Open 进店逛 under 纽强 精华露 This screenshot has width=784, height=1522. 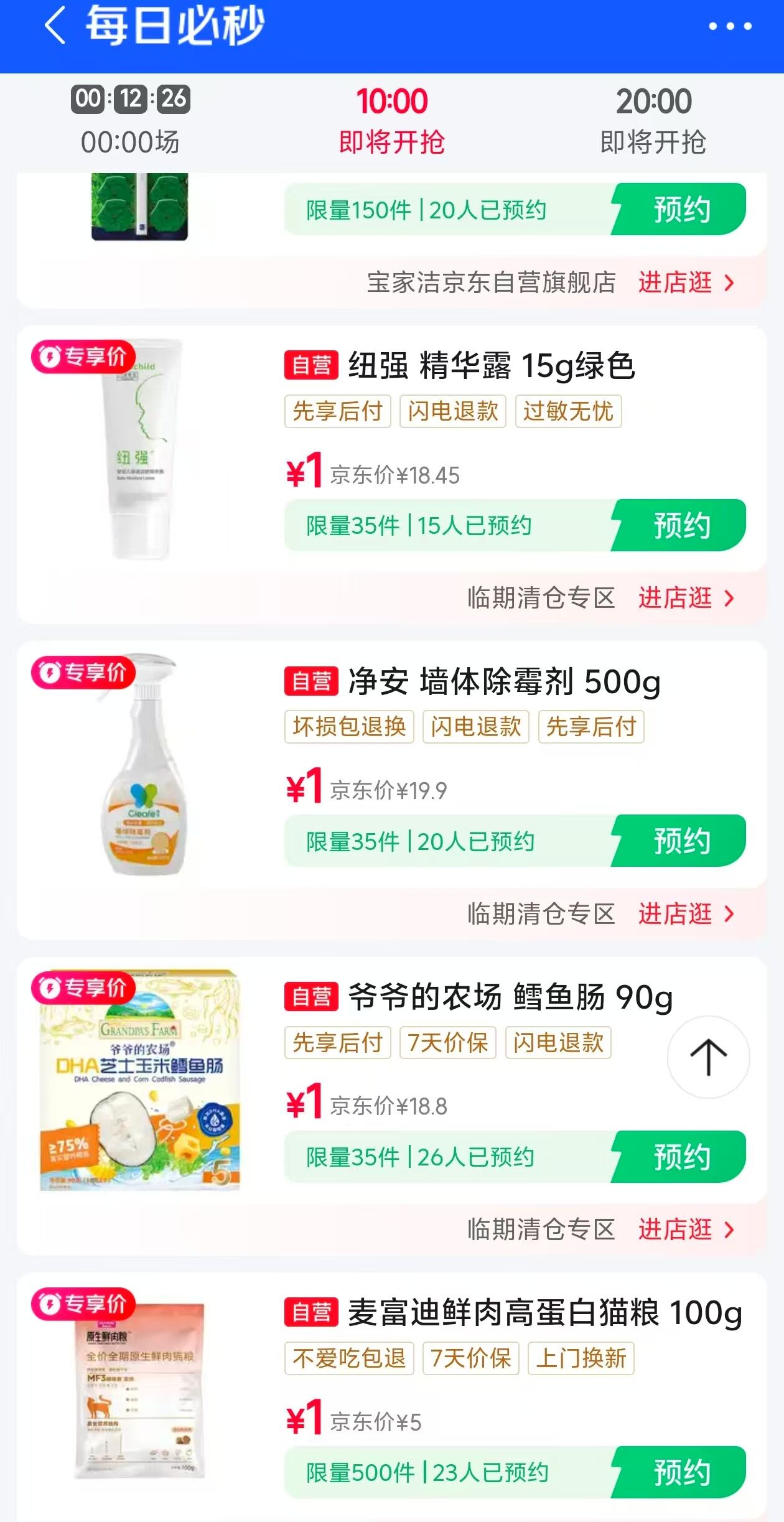point(686,599)
